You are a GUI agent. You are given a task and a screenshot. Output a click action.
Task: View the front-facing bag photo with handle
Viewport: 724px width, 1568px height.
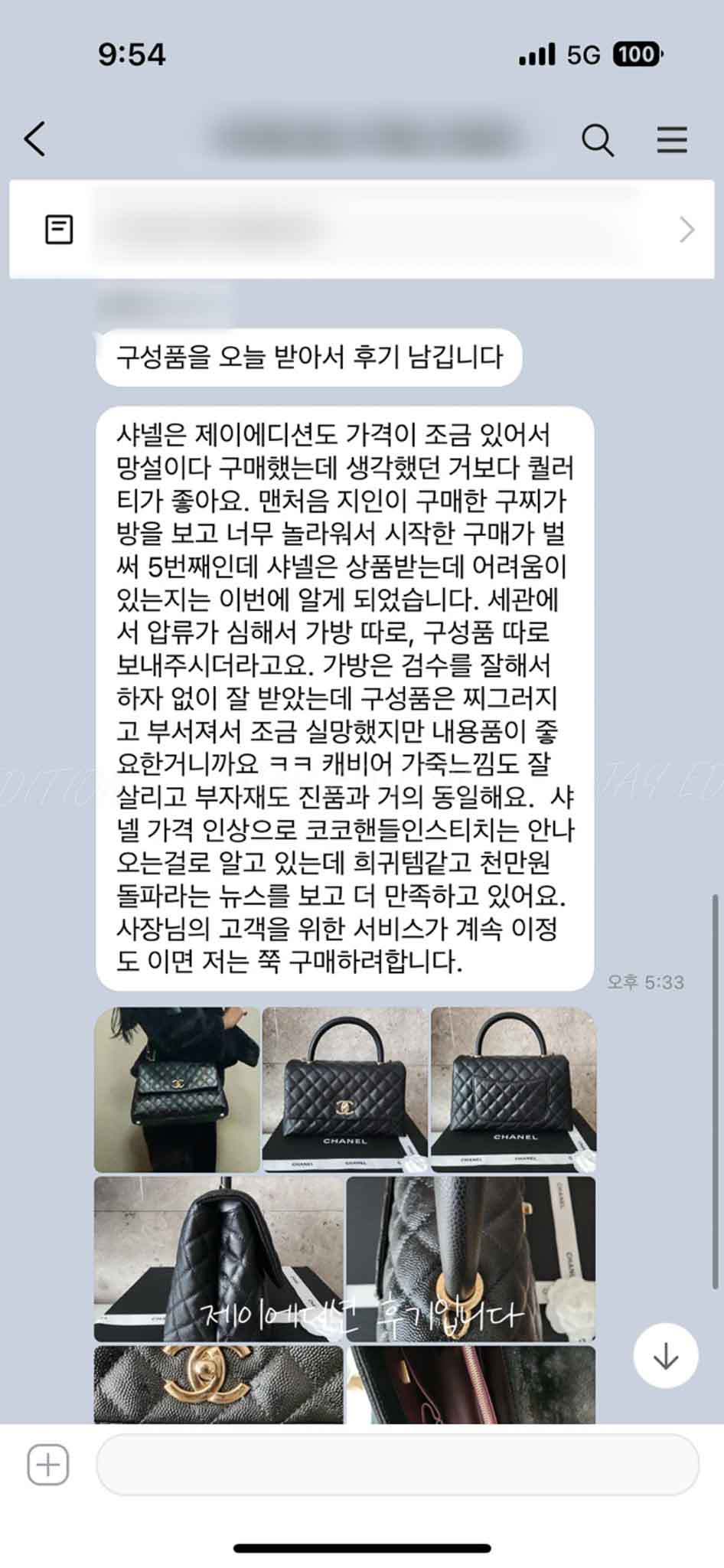[345, 1089]
